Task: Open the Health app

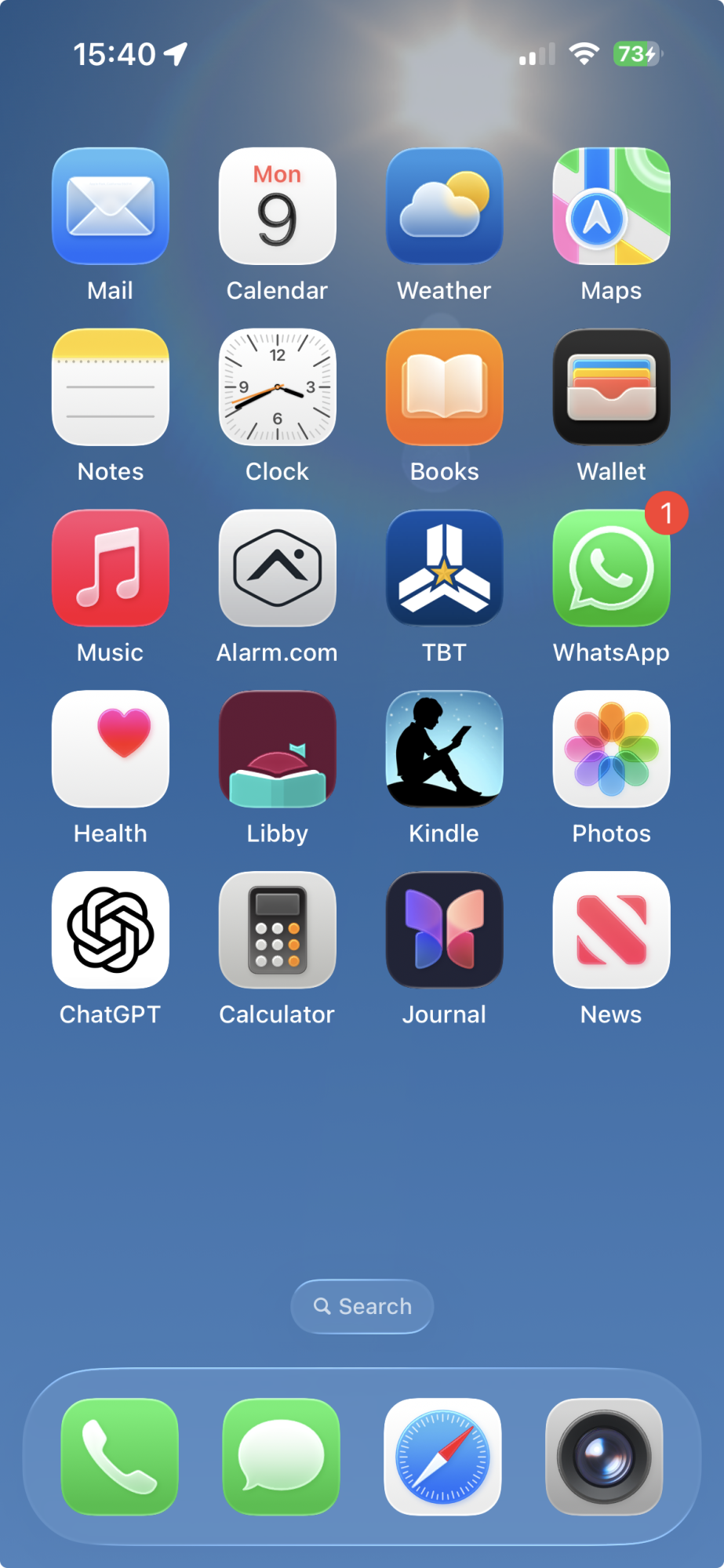Action: (111, 750)
